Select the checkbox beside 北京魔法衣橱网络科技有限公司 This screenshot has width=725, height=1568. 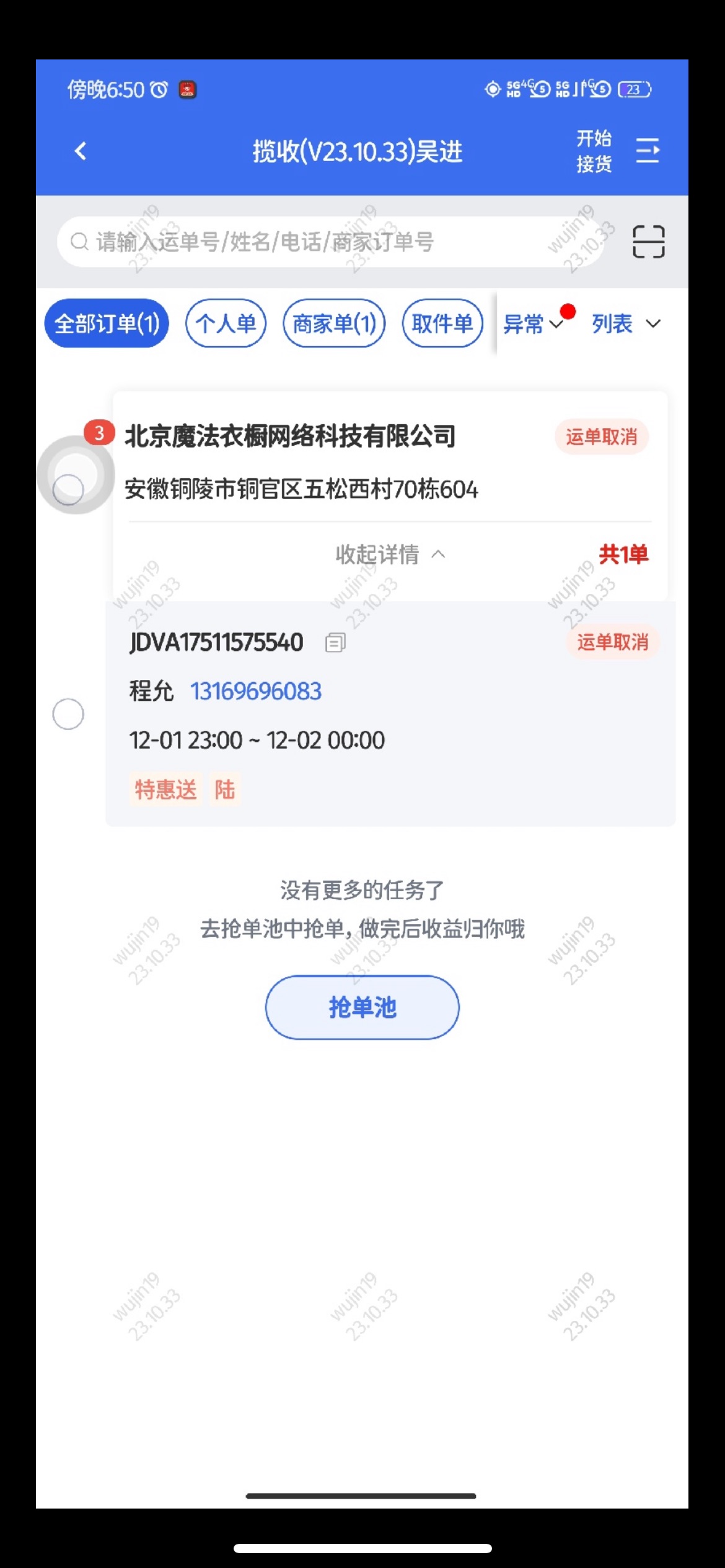pos(68,489)
